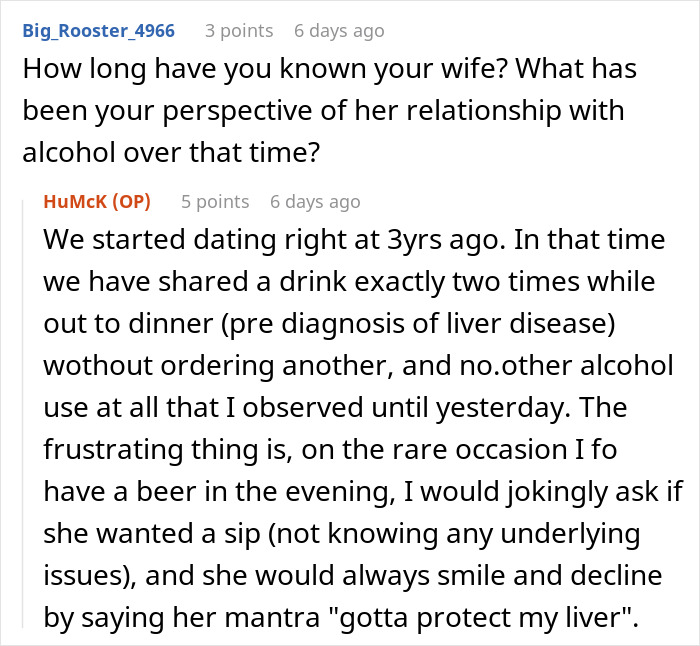Open Big_Rooster_4966's profile
Viewport: 700px width, 646px height.
[x=98, y=31]
